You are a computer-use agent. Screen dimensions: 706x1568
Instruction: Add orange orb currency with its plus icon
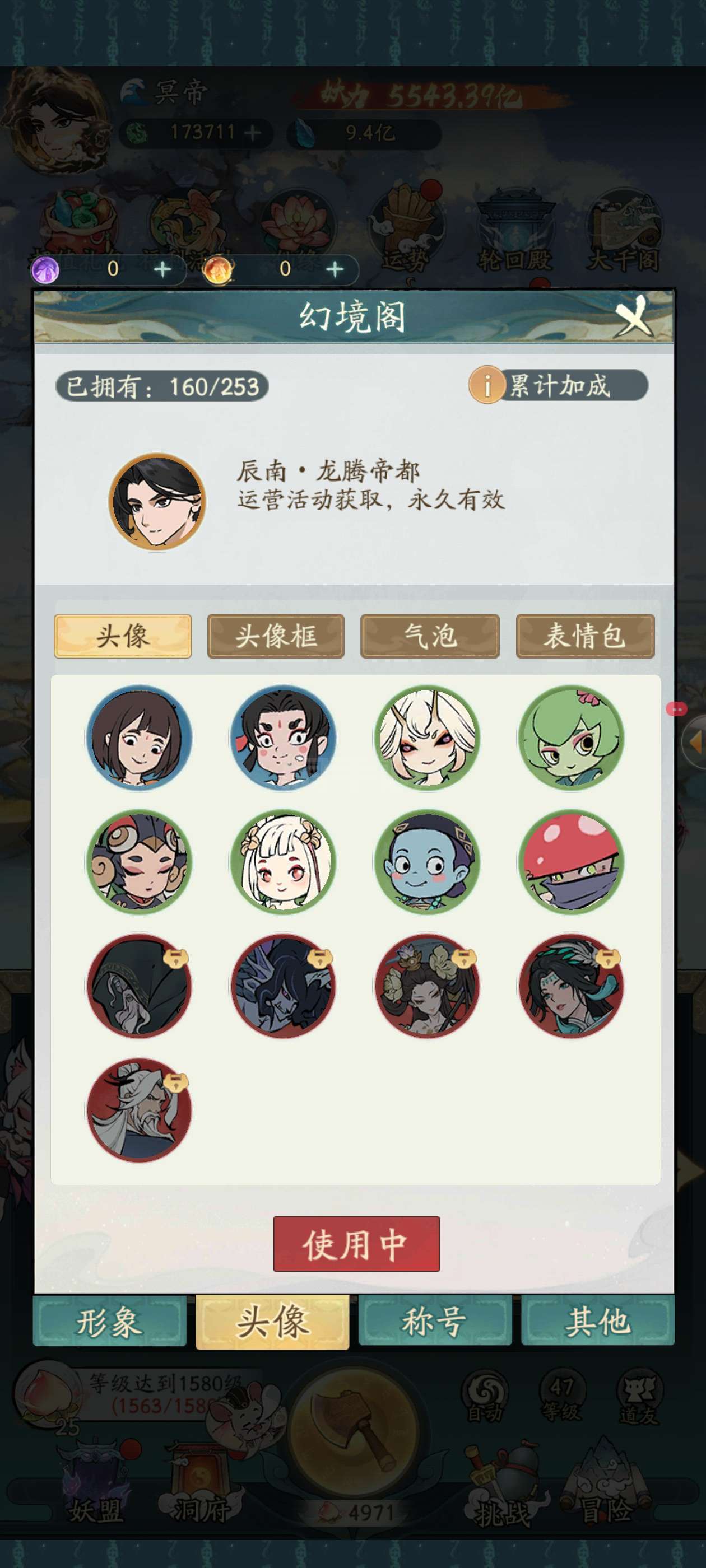click(335, 269)
